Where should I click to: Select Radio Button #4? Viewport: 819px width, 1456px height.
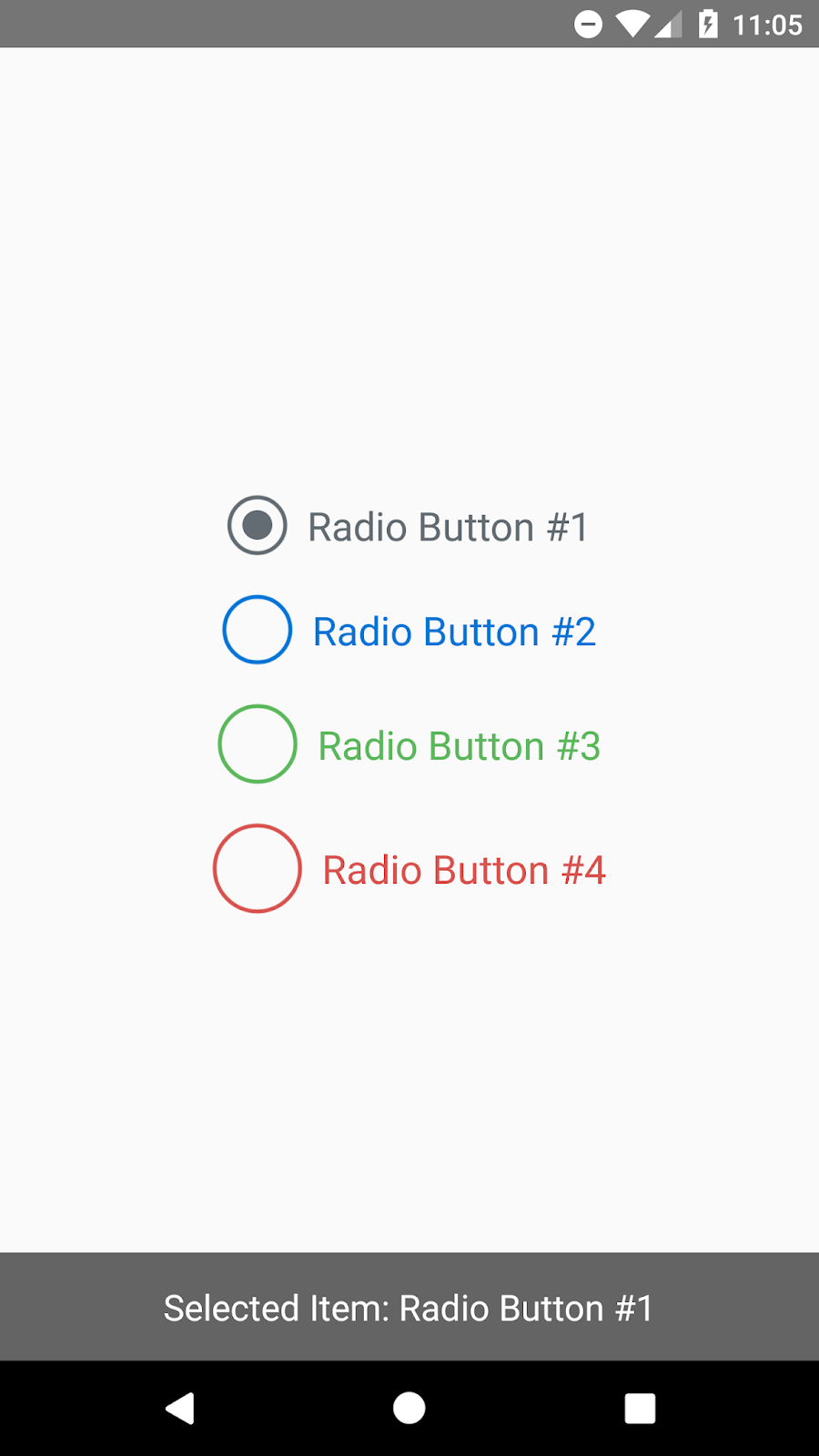[257, 869]
